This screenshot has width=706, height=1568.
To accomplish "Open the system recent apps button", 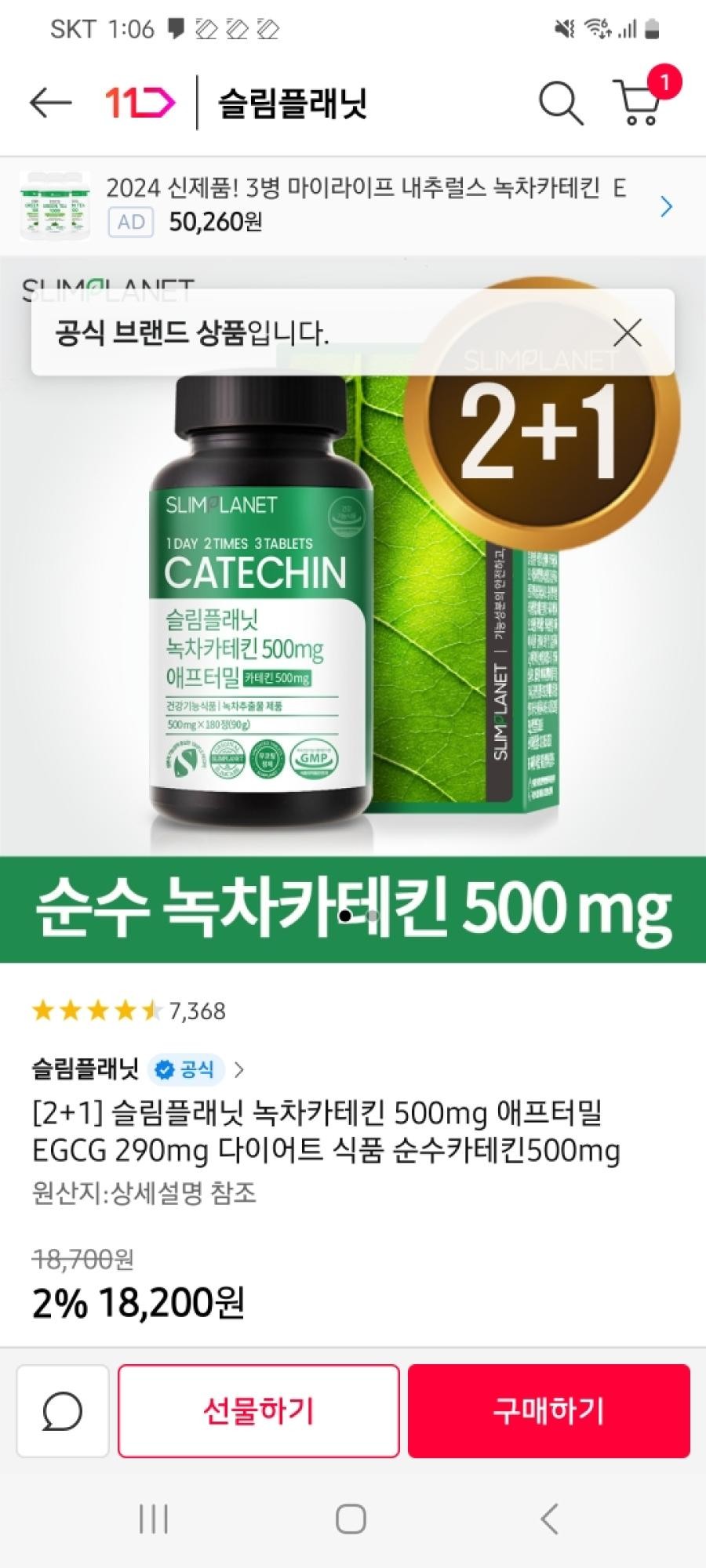I will tap(154, 1519).
